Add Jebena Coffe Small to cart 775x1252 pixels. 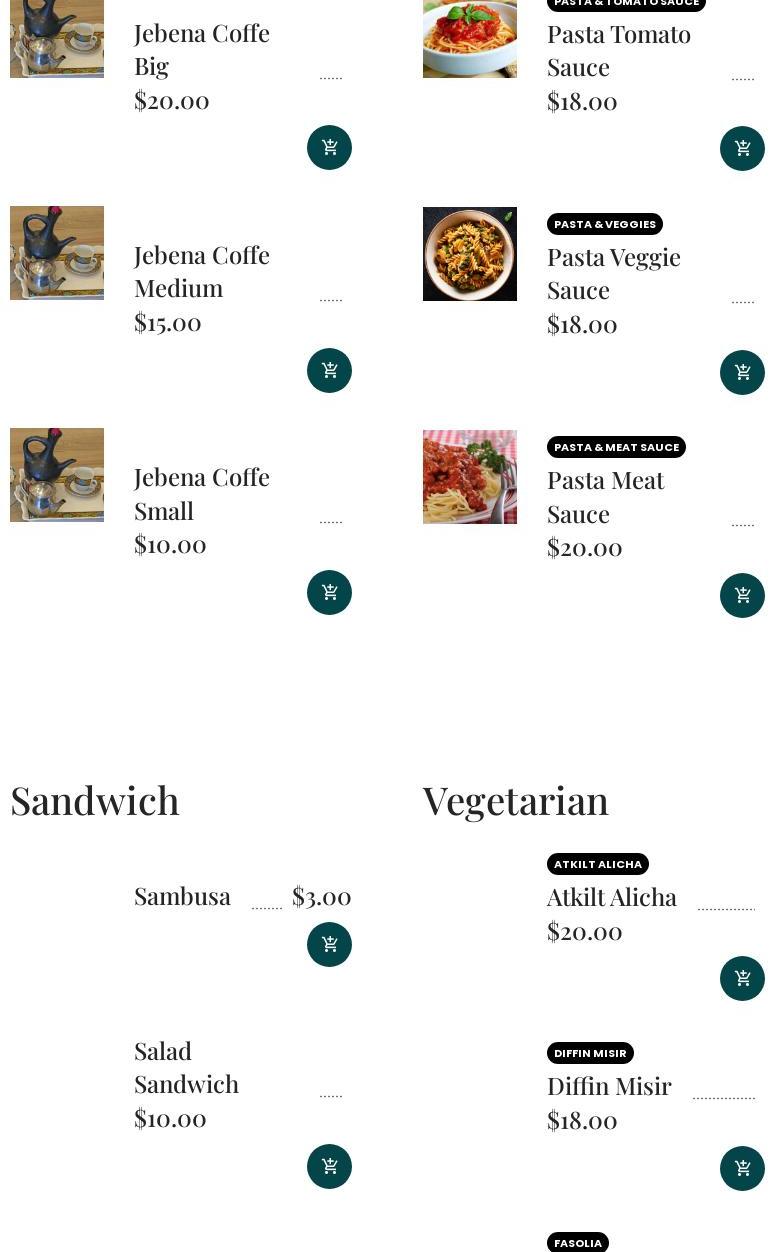click(x=329, y=593)
